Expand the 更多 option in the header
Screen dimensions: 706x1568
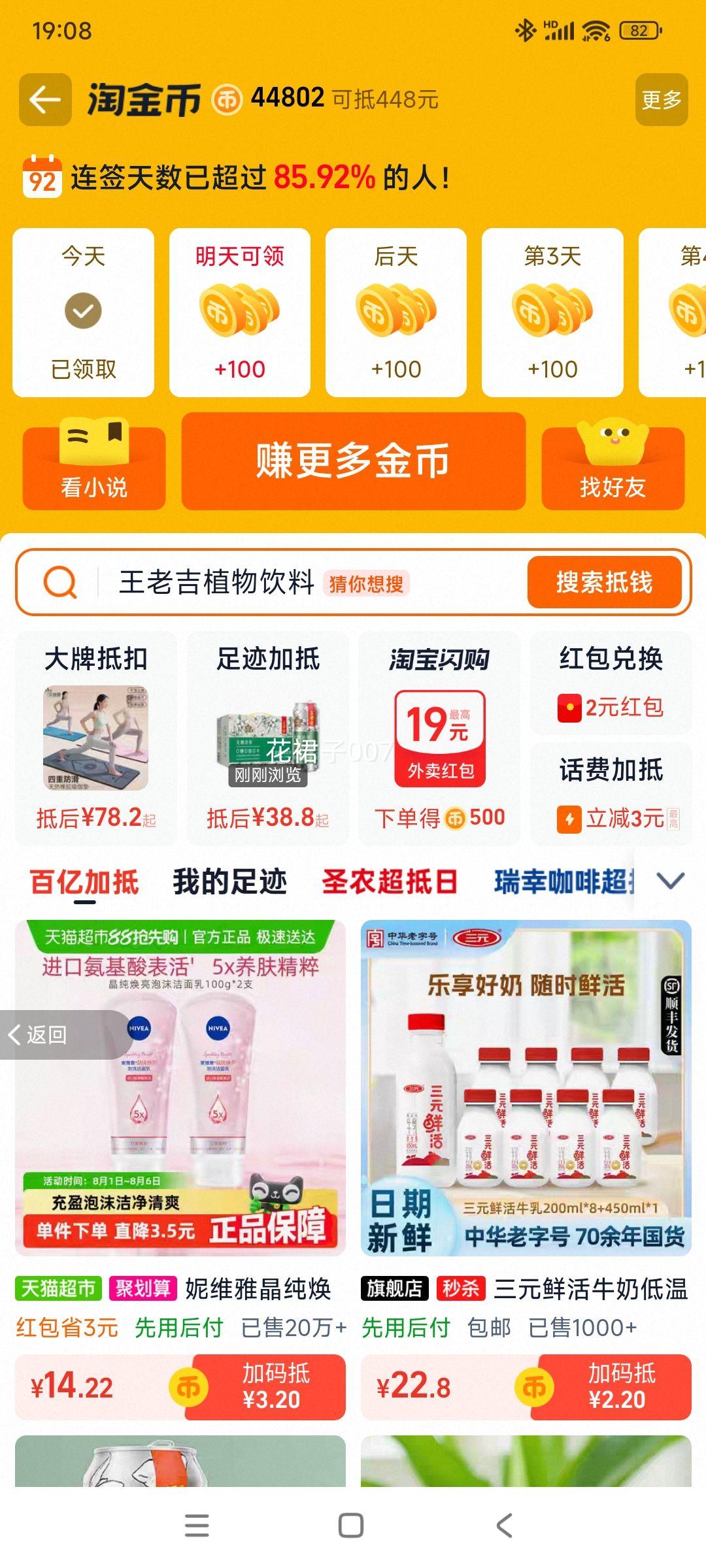[660, 99]
